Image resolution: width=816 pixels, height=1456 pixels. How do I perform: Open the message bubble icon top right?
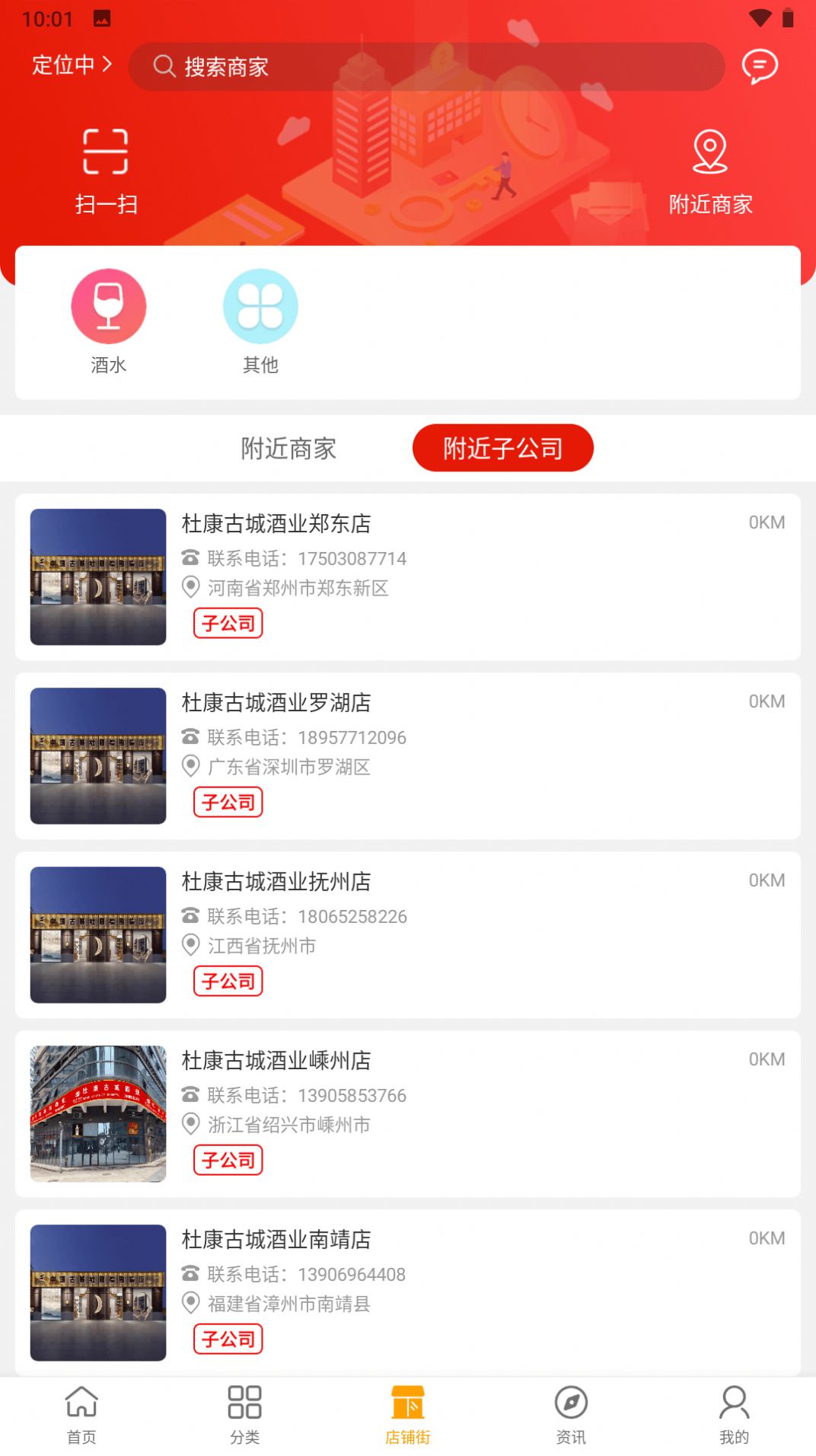[x=758, y=67]
